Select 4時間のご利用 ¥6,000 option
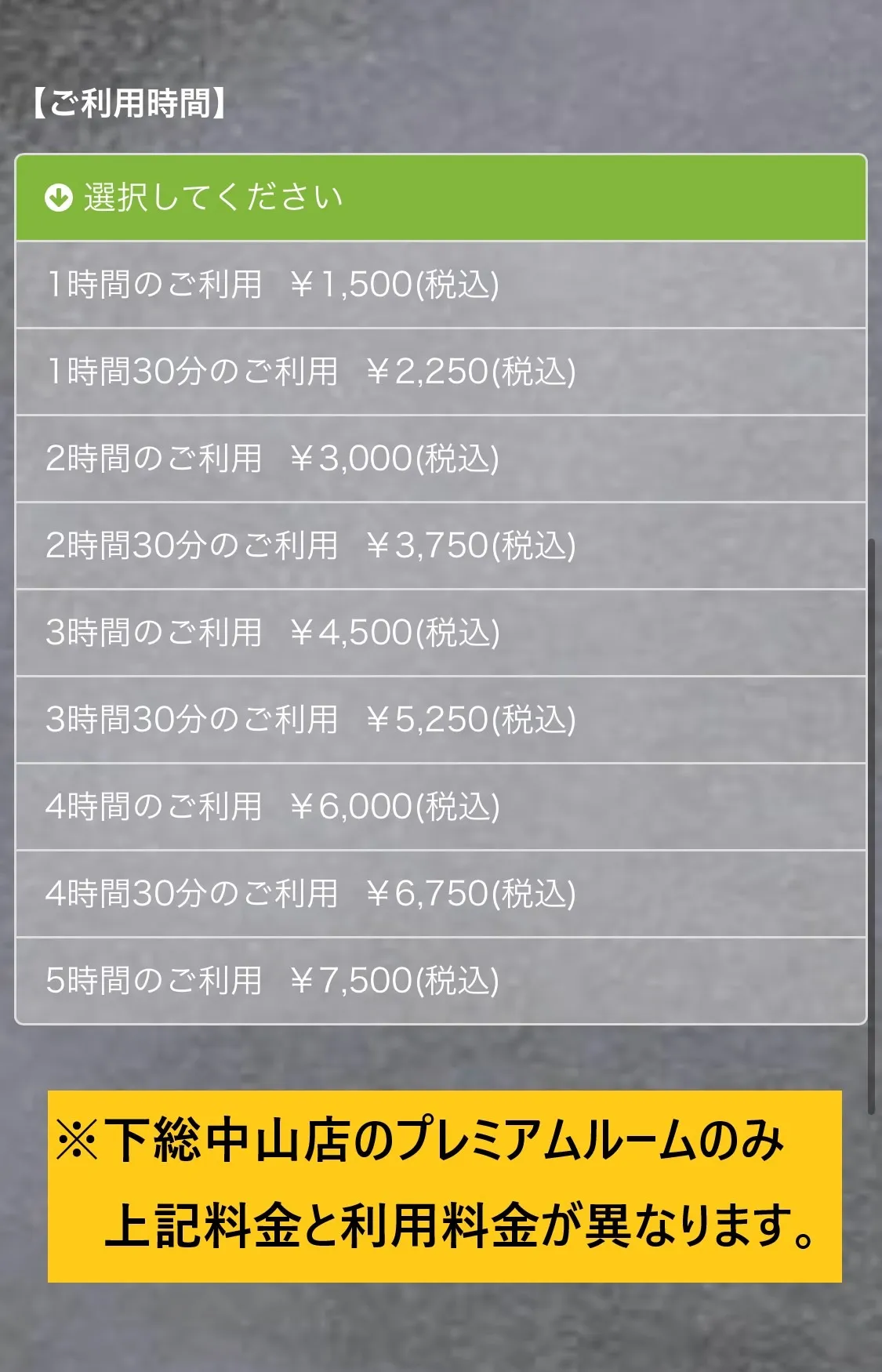 [441, 807]
